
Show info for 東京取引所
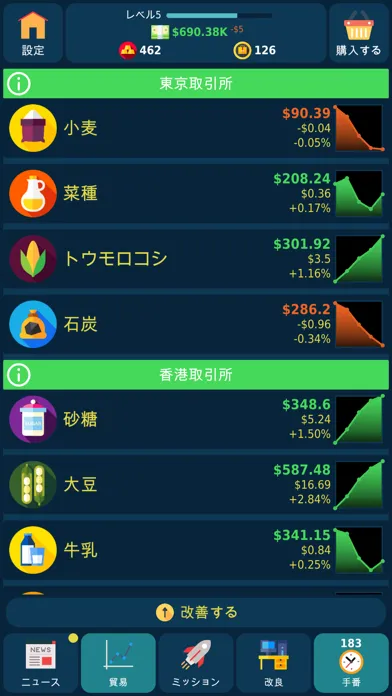[19, 83]
